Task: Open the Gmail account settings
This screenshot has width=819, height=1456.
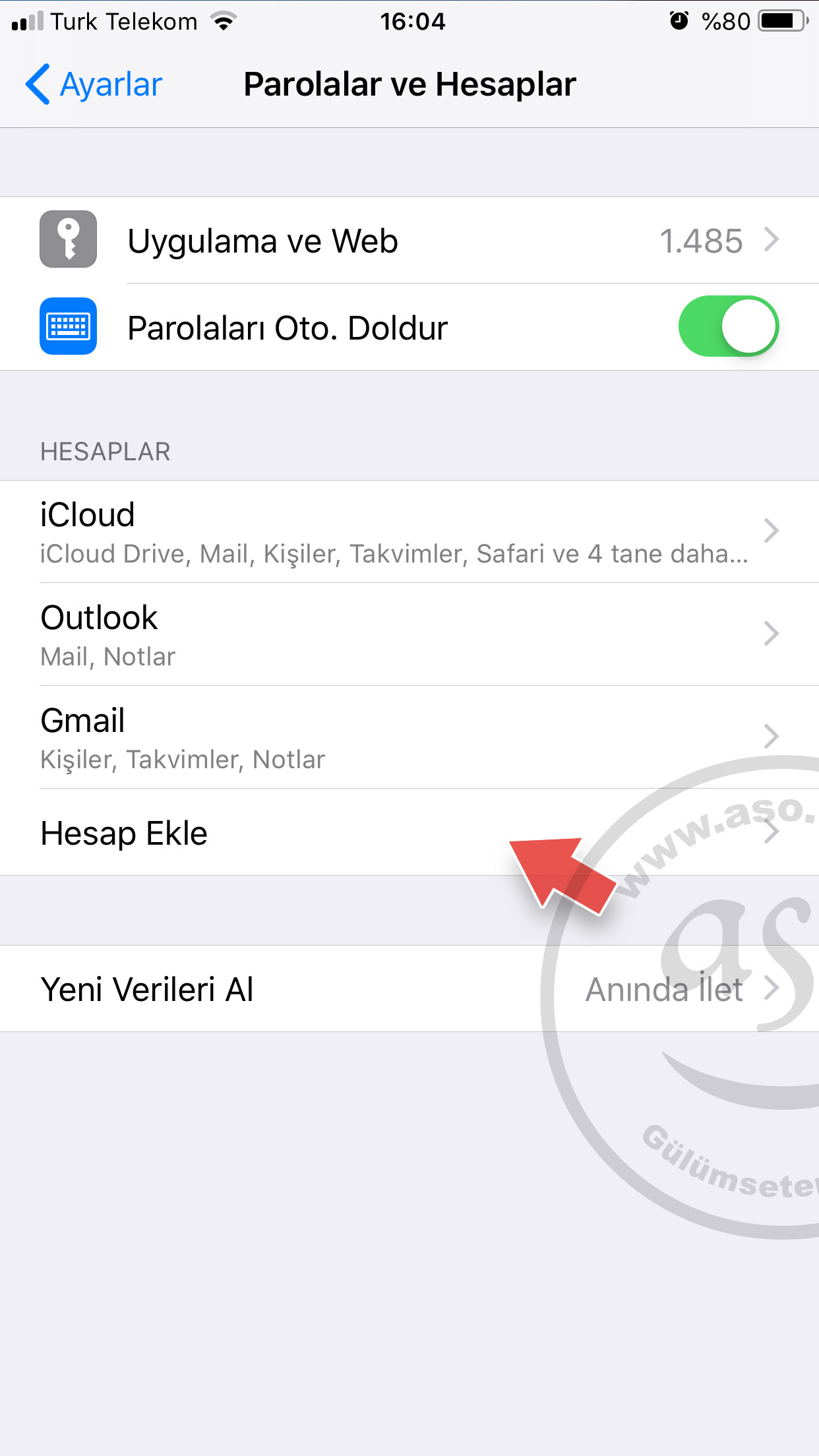Action: (409, 737)
